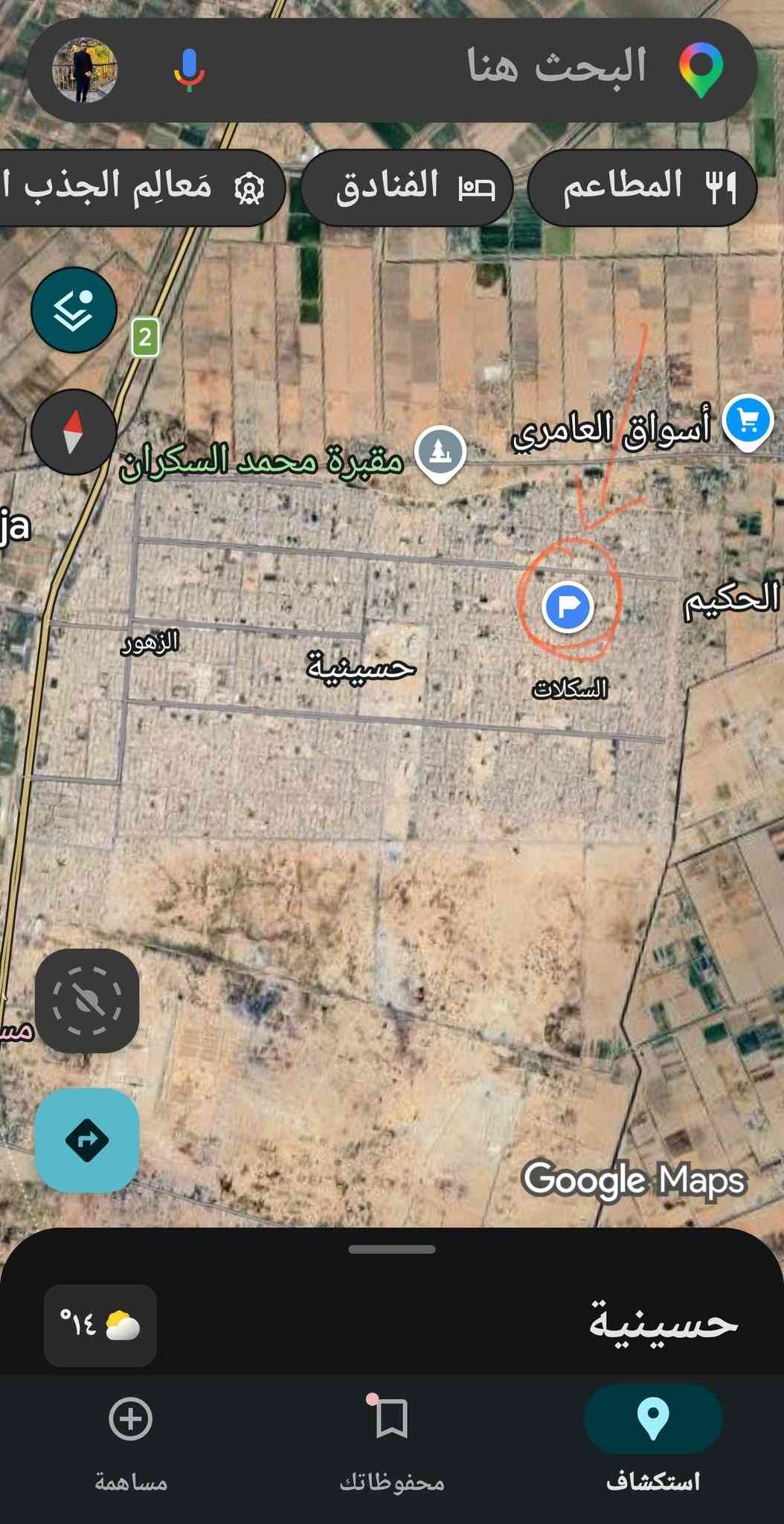Select the "المطاعم" restaurants chip
This screenshot has width=784, height=1524.
(642, 187)
